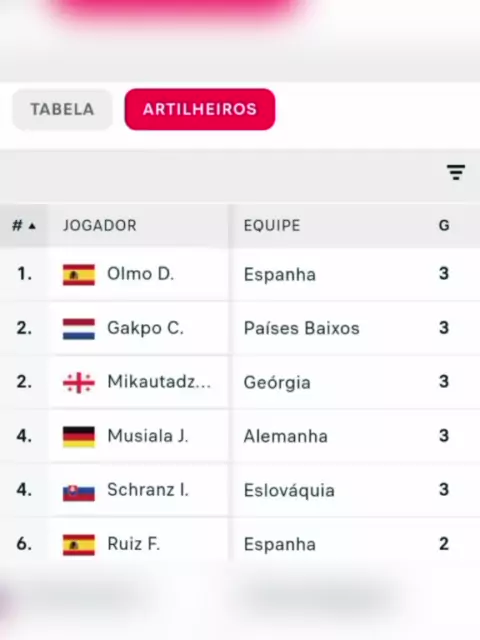Open Gakpo C. player row

coord(240,328)
